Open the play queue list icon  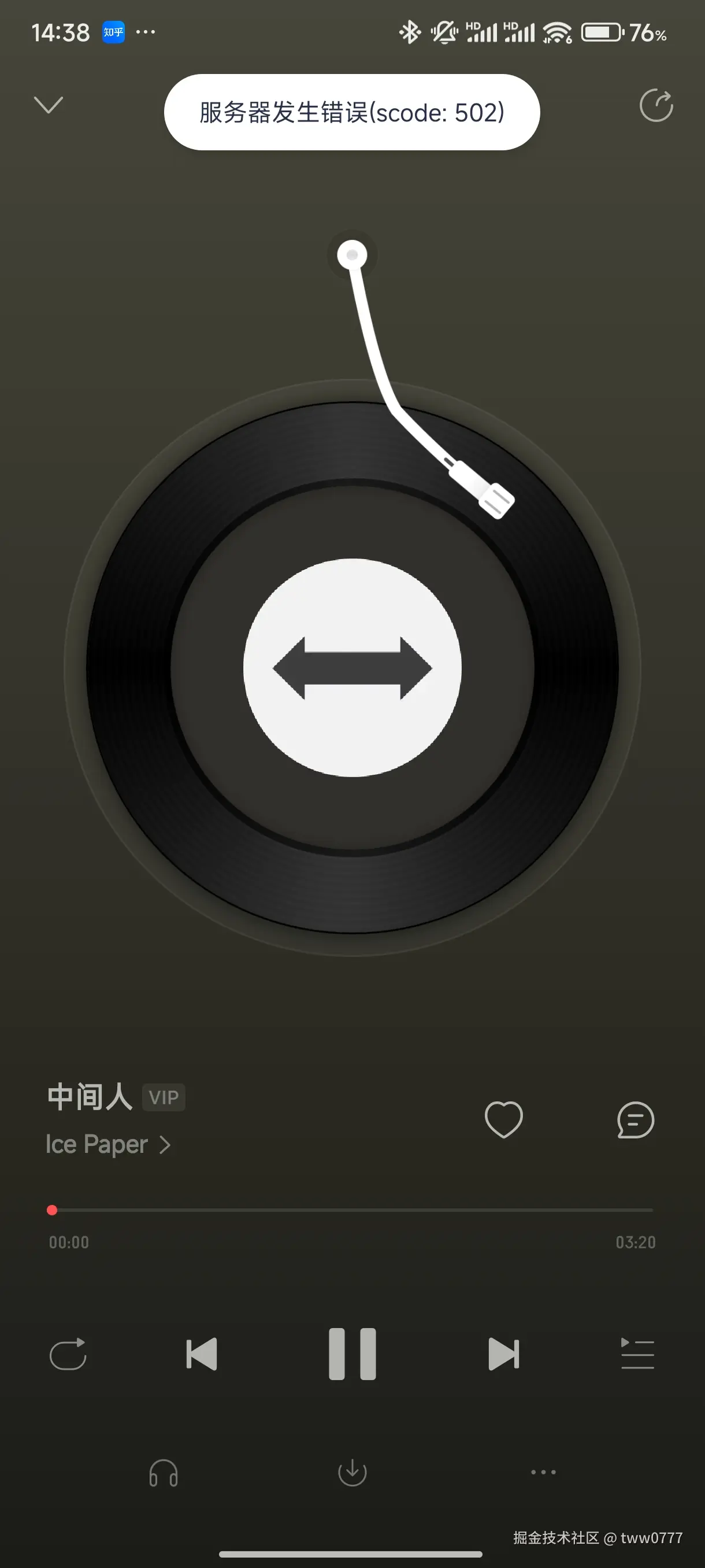click(638, 1354)
